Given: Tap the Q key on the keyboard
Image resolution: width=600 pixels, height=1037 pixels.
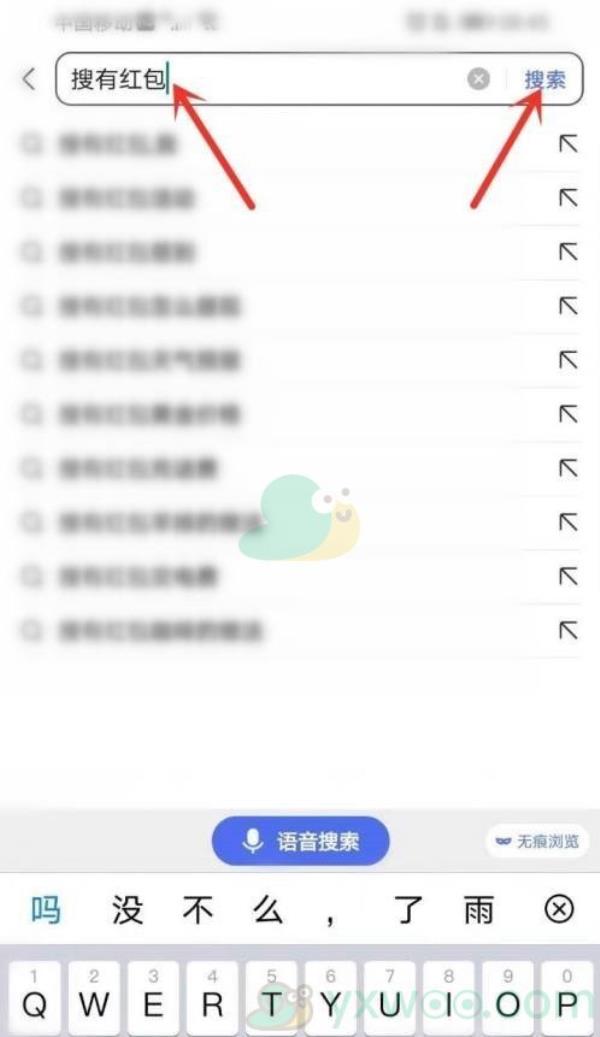Looking at the screenshot, I should (x=34, y=997).
